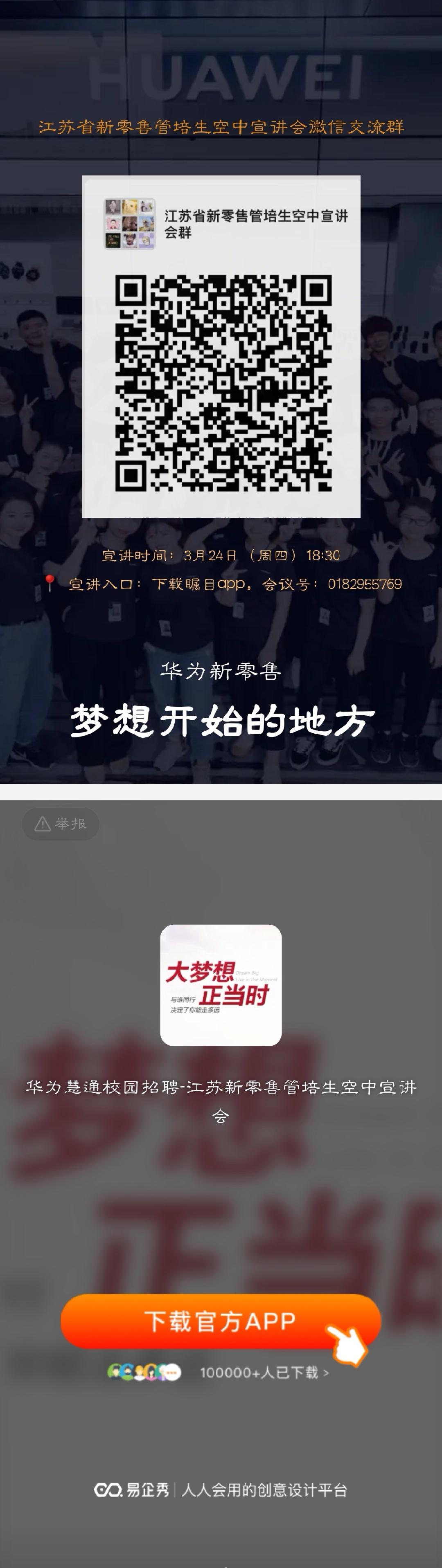Image resolution: width=442 pixels, height=1568 pixels.
Task: Tap the 下载官方APP download button
Action: (221, 1321)
